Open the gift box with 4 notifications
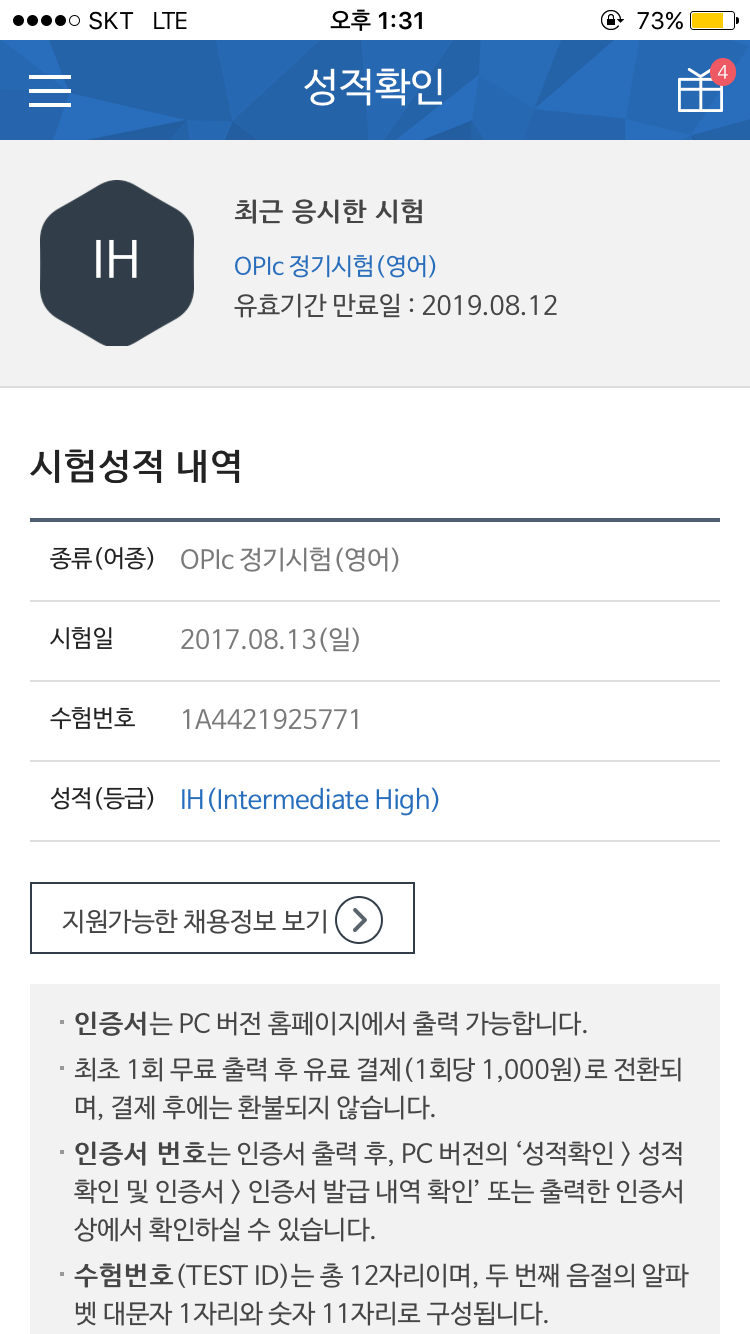Viewport: 750px width, 1334px height. (700, 89)
